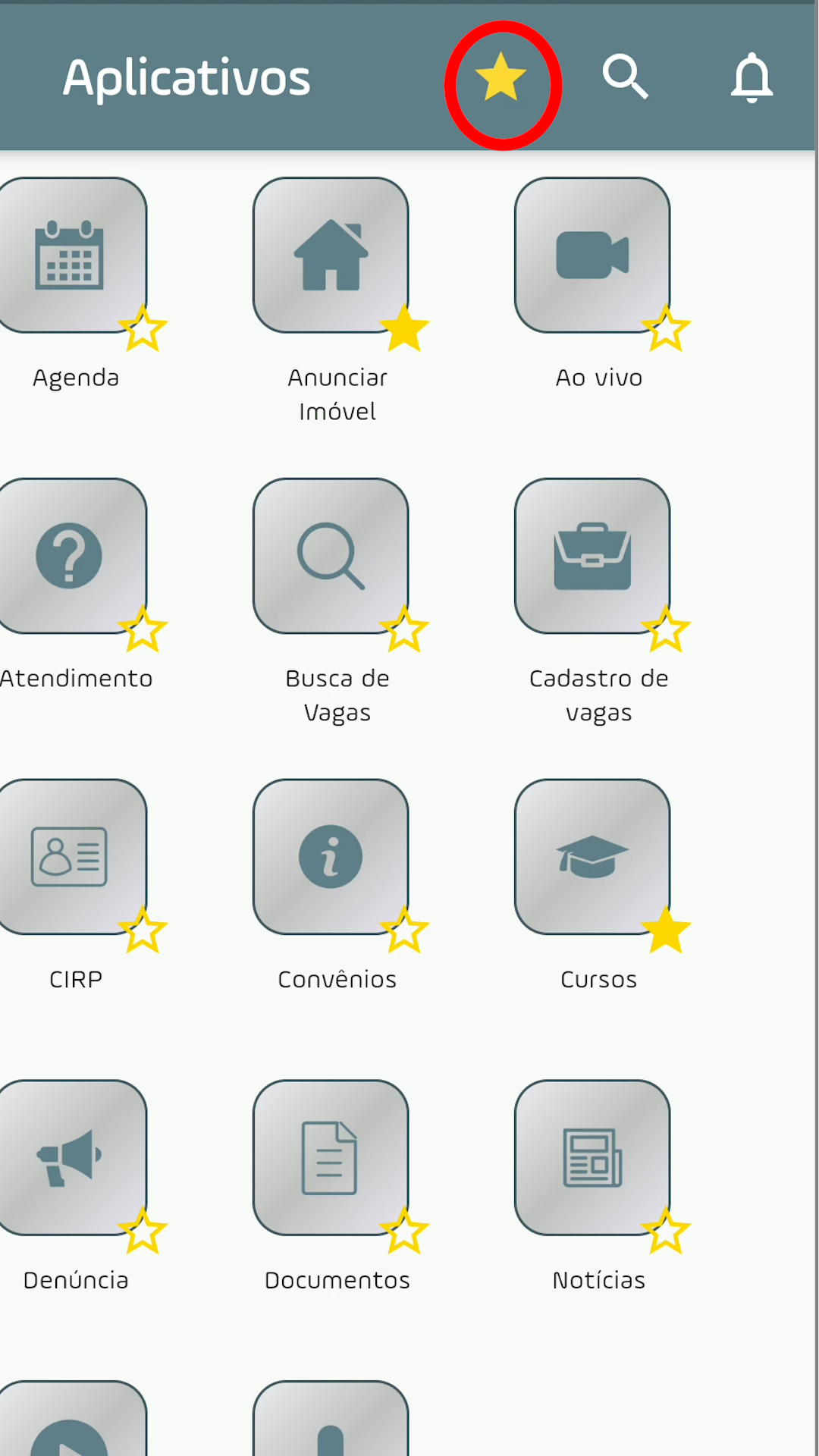Image resolution: width=819 pixels, height=1456 pixels.
Task: Open the CIRP app
Action: click(x=70, y=857)
